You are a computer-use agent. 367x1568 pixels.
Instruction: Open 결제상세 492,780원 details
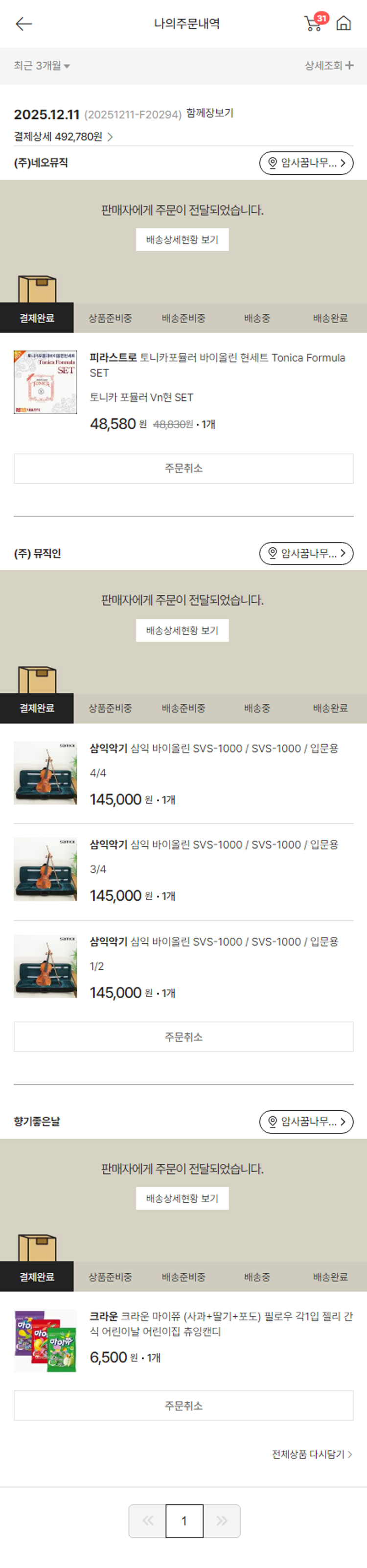tap(63, 137)
